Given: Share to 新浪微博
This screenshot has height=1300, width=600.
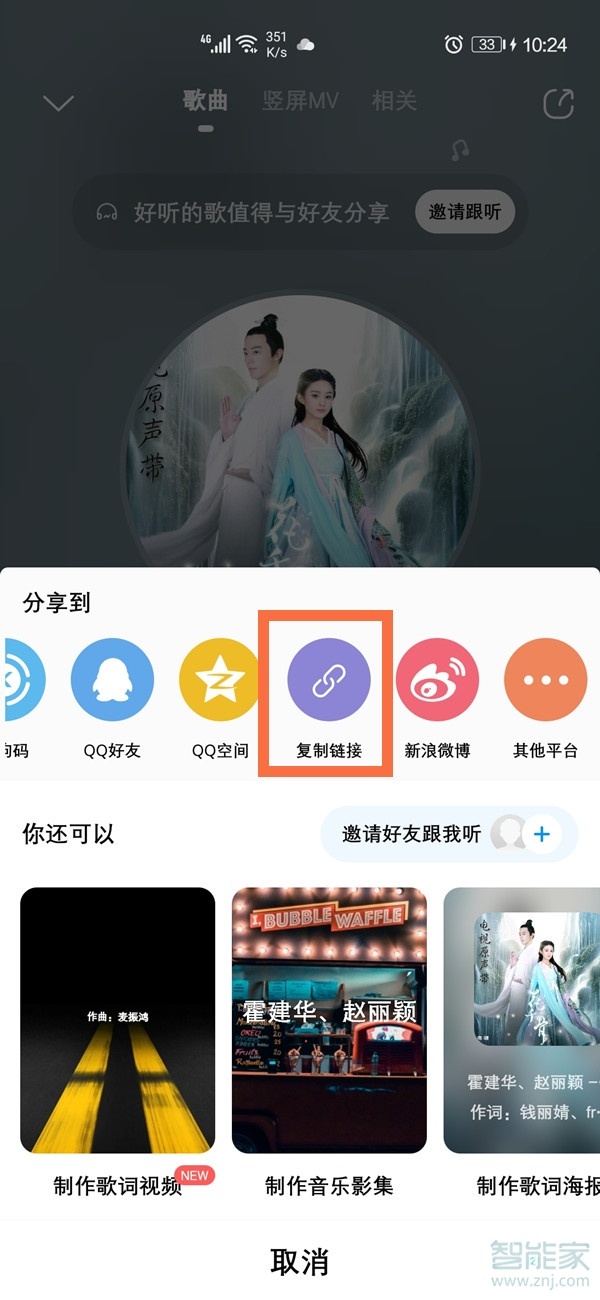Looking at the screenshot, I should click(x=437, y=681).
